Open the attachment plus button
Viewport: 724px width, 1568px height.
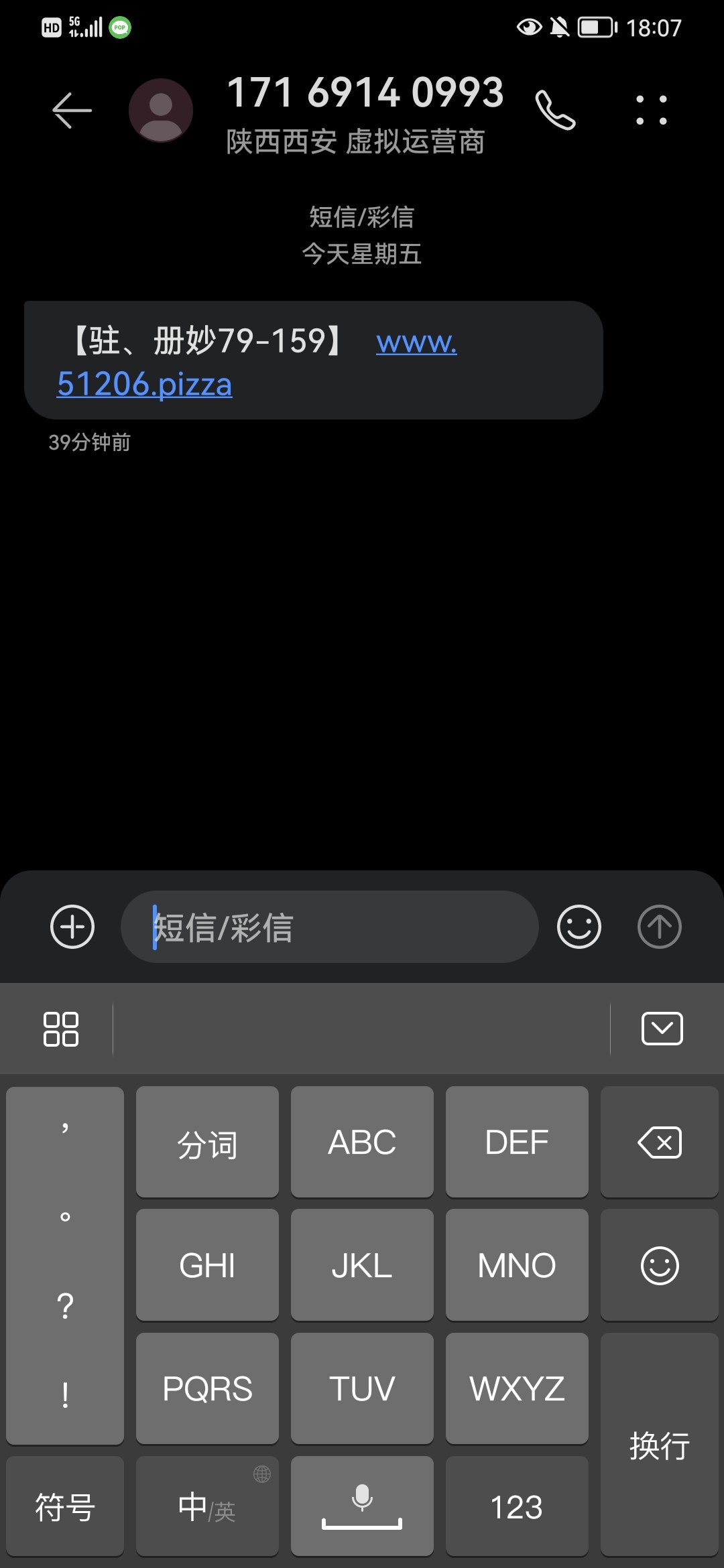tap(72, 927)
